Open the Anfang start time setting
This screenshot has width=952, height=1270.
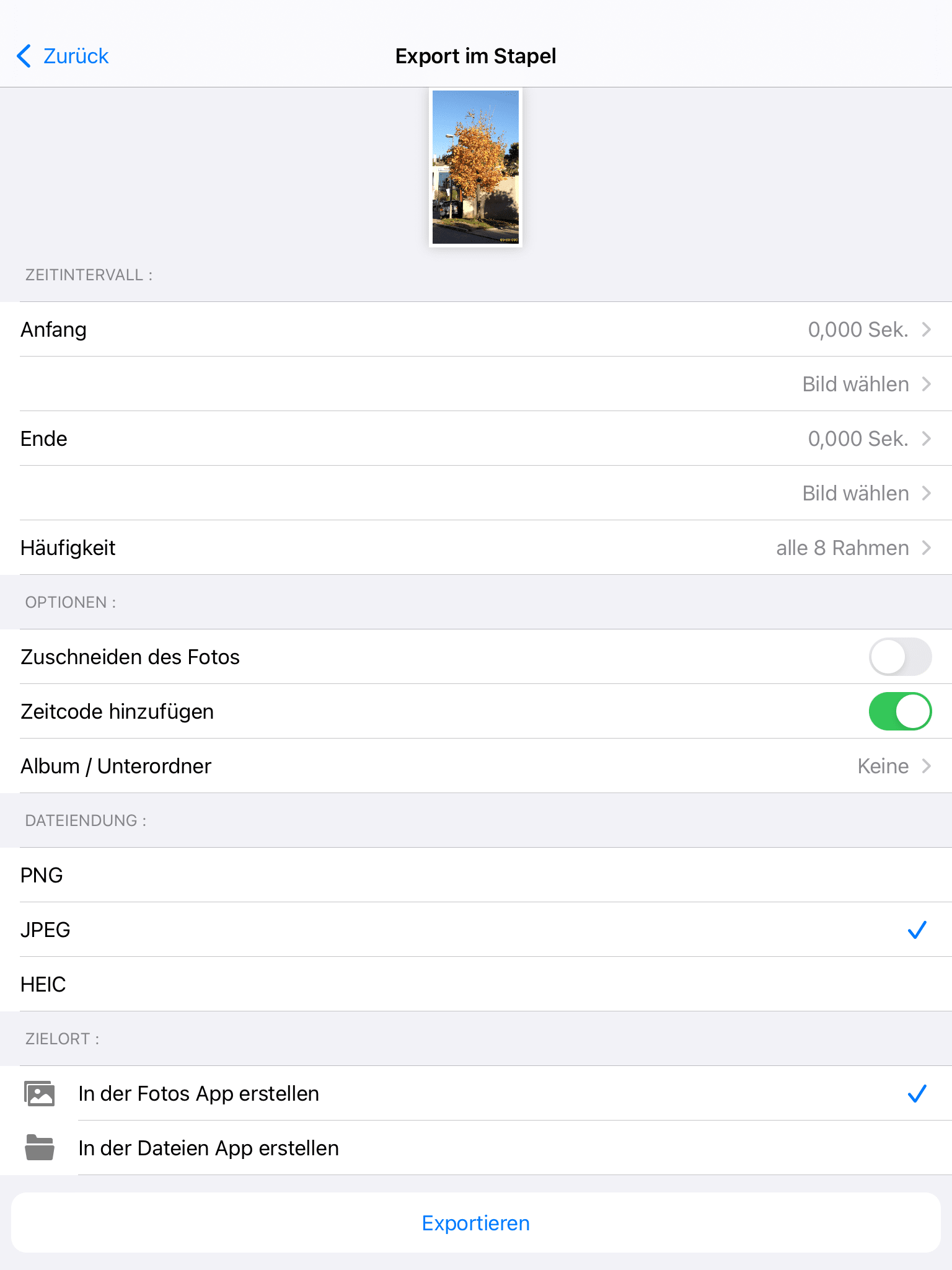(476, 329)
